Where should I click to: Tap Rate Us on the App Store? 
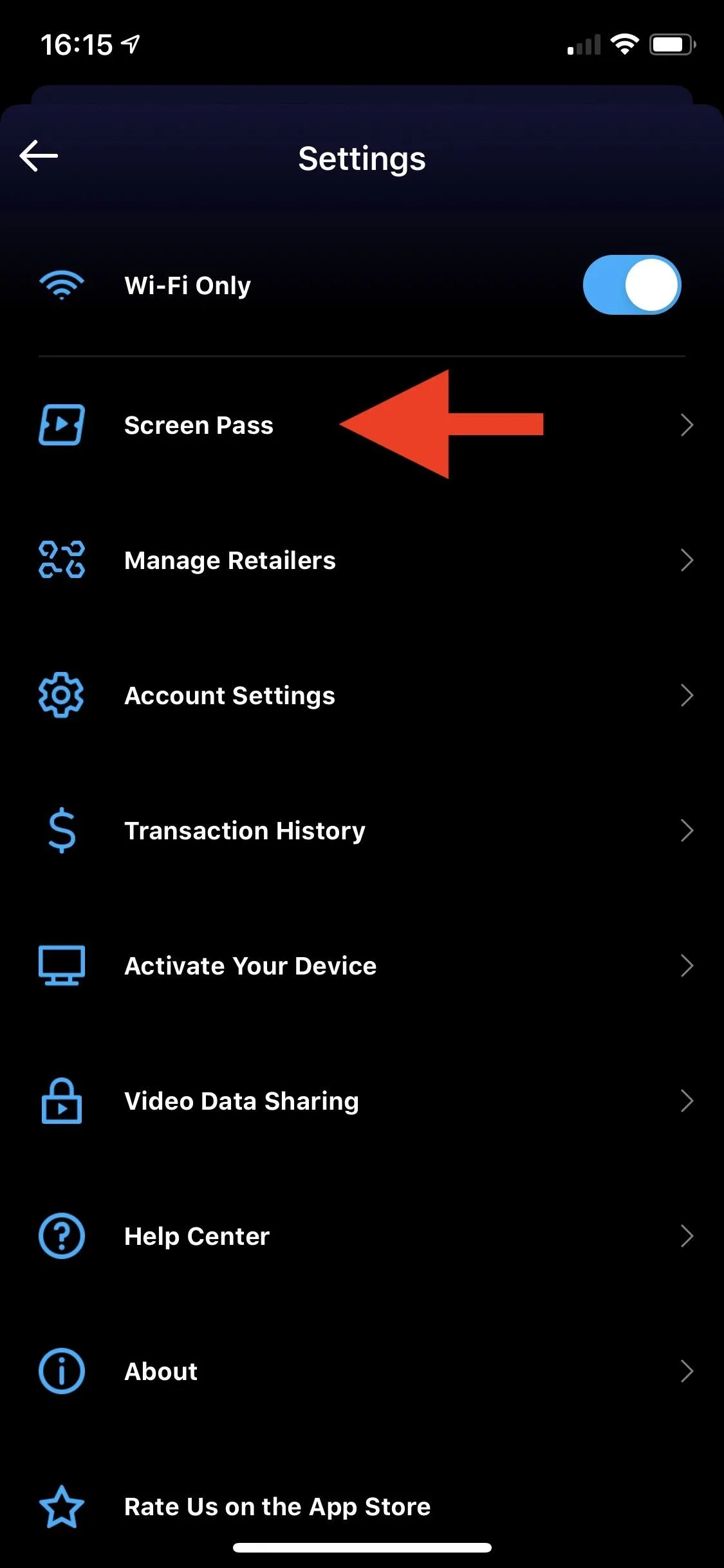pyautogui.click(x=362, y=1506)
